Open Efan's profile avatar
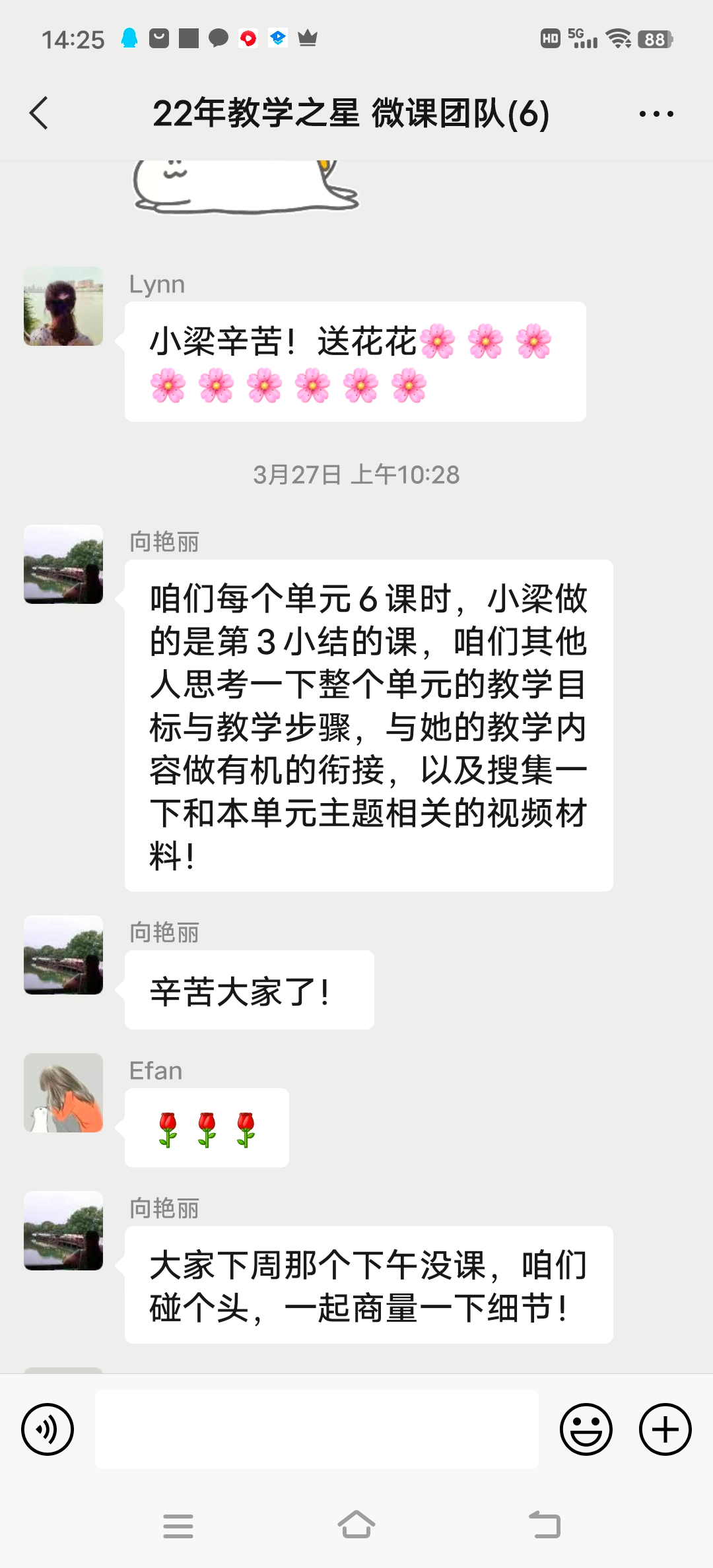The width and height of the screenshot is (713, 1568). pyautogui.click(x=63, y=1093)
